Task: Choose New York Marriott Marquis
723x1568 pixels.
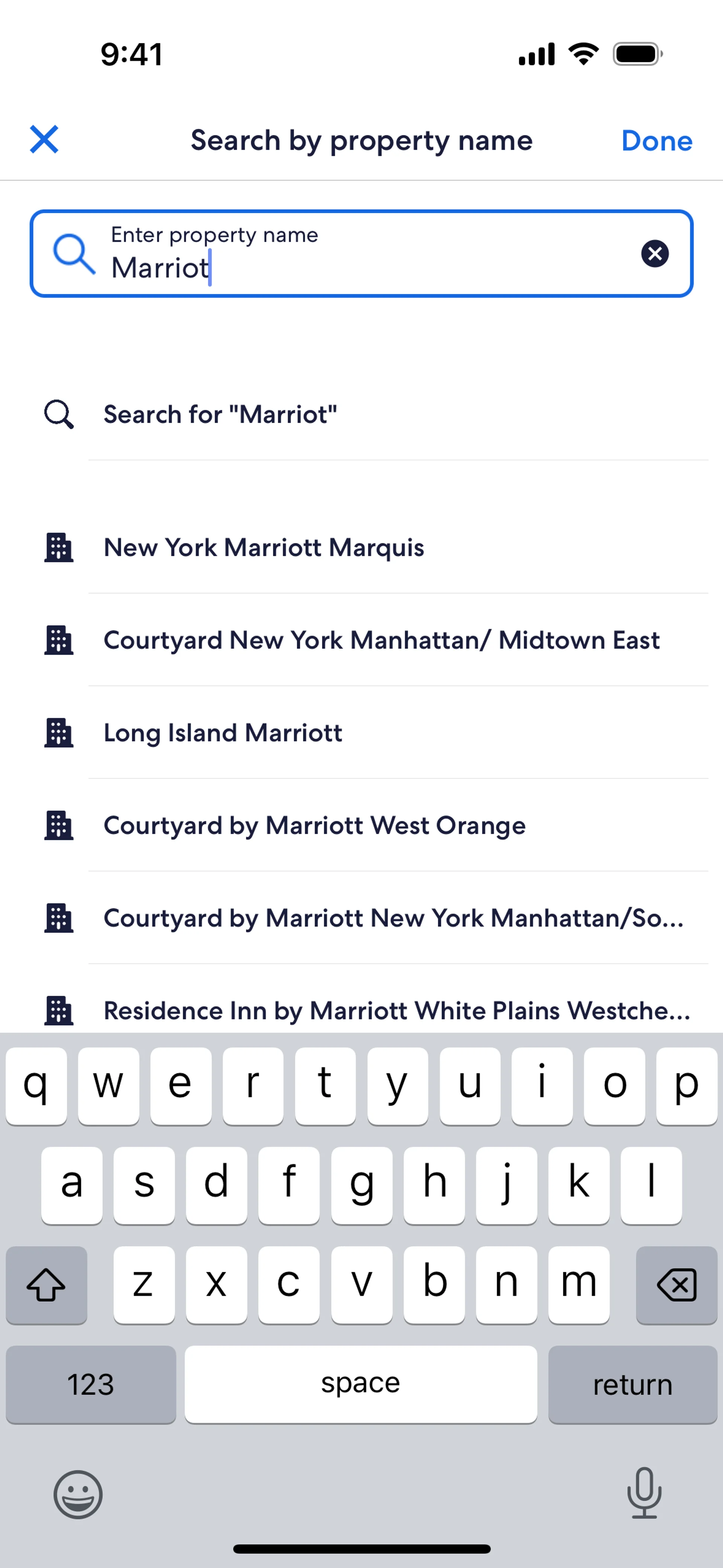Action: [361, 547]
